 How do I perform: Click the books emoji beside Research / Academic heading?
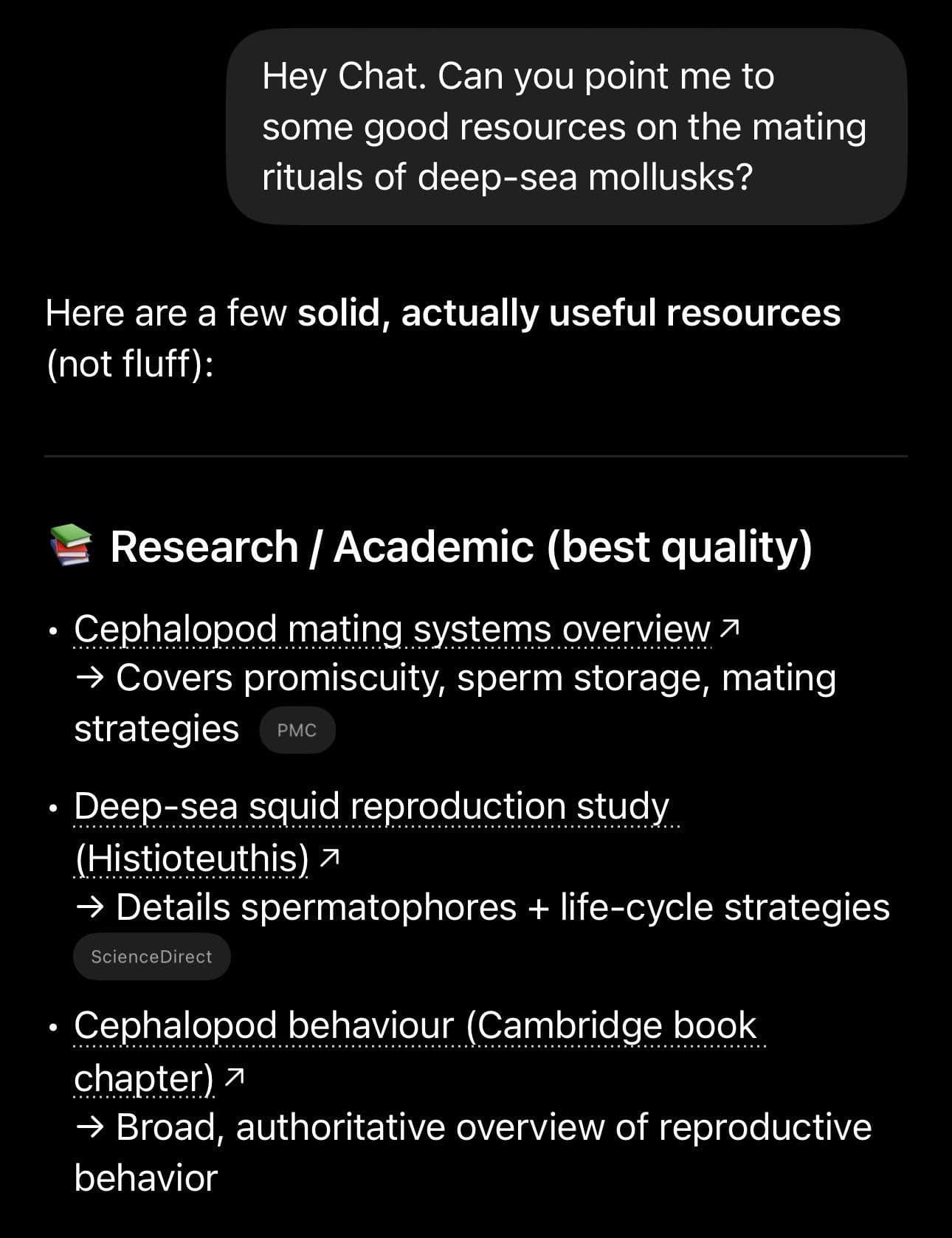(x=70, y=545)
